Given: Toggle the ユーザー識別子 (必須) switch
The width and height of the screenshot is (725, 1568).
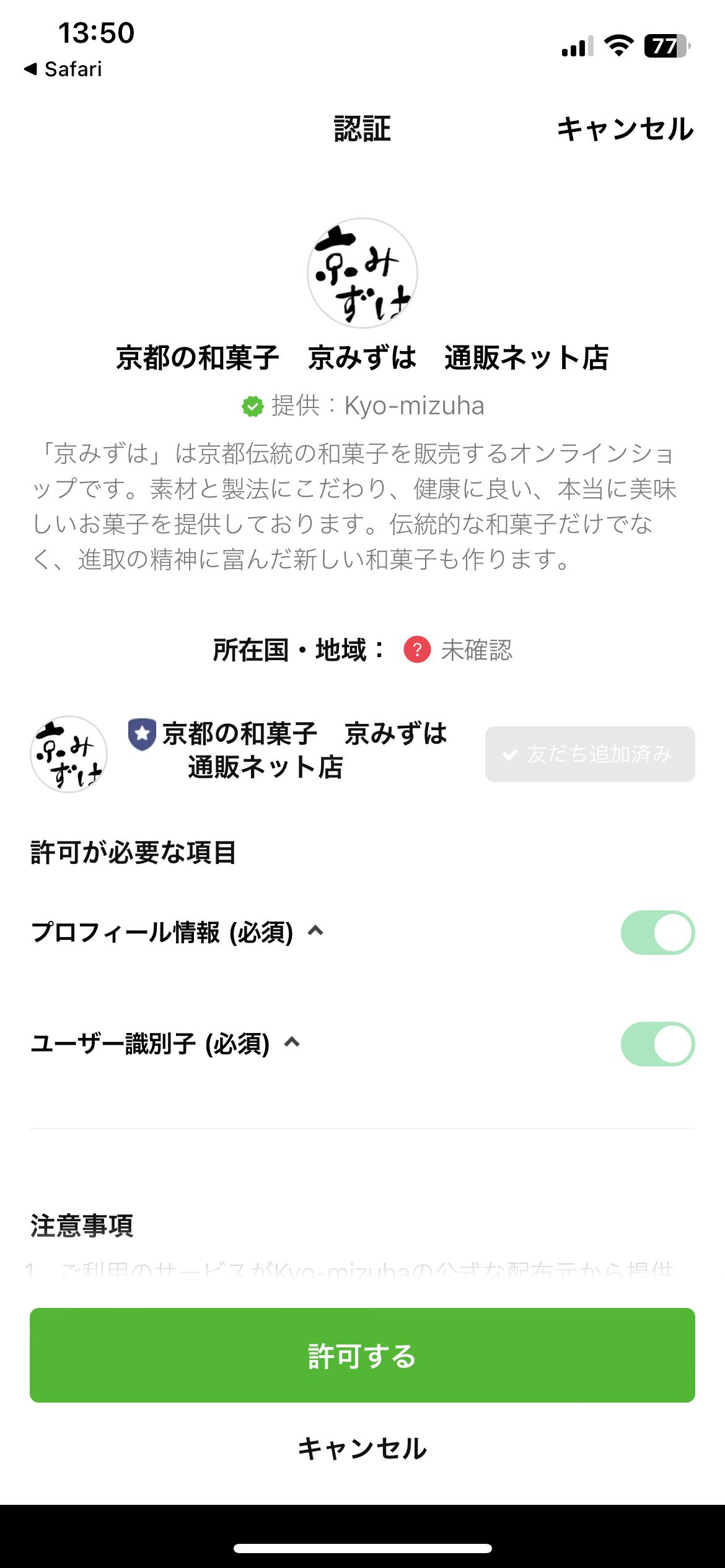Looking at the screenshot, I should (x=657, y=1044).
